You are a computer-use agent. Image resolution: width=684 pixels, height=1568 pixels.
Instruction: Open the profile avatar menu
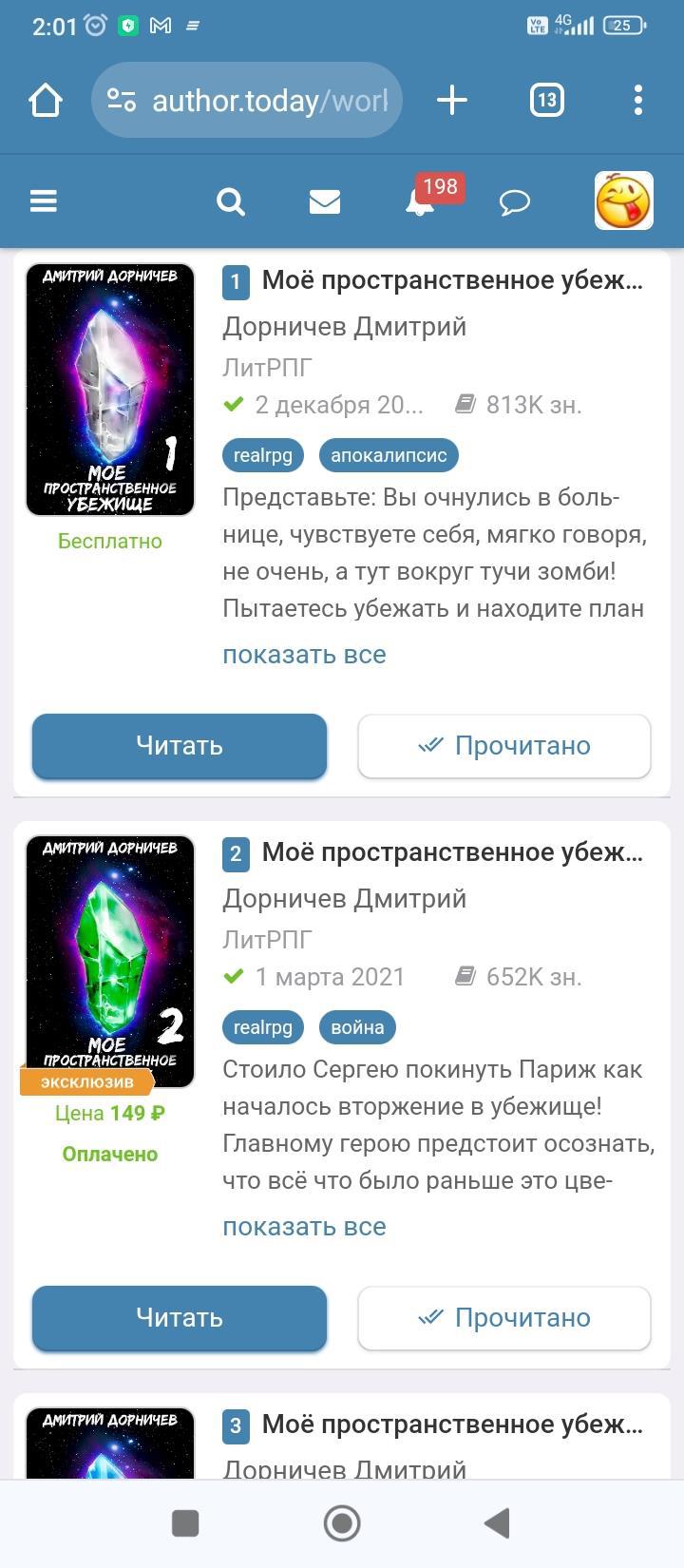pyautogui.click(x=623, y=201)
